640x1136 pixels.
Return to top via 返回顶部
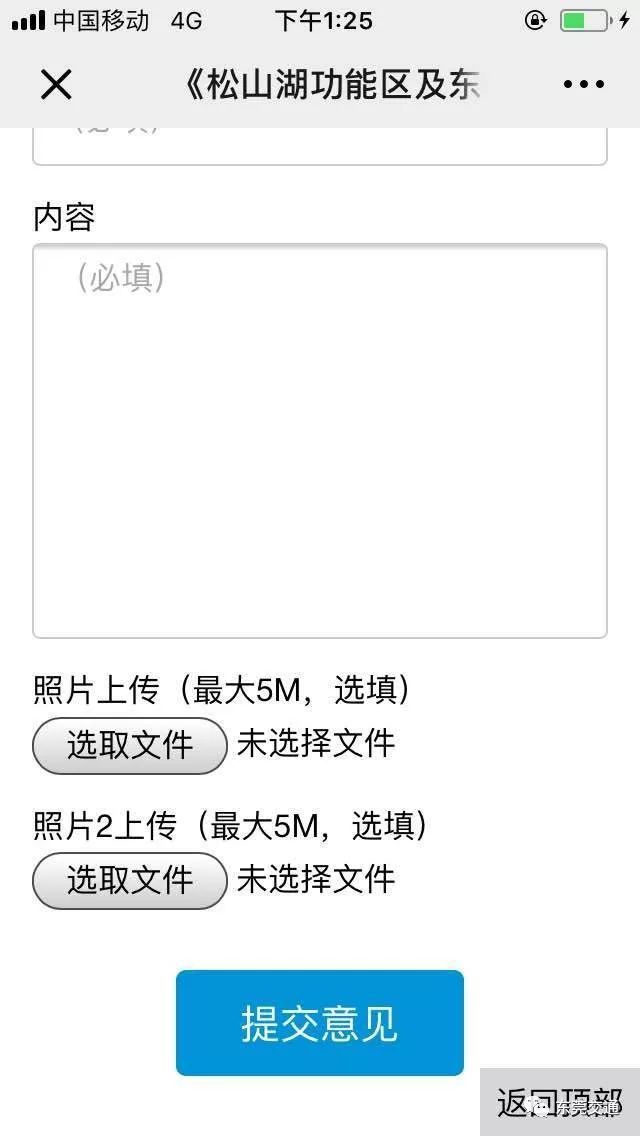pyautogui.click(x=560, y=1101)
